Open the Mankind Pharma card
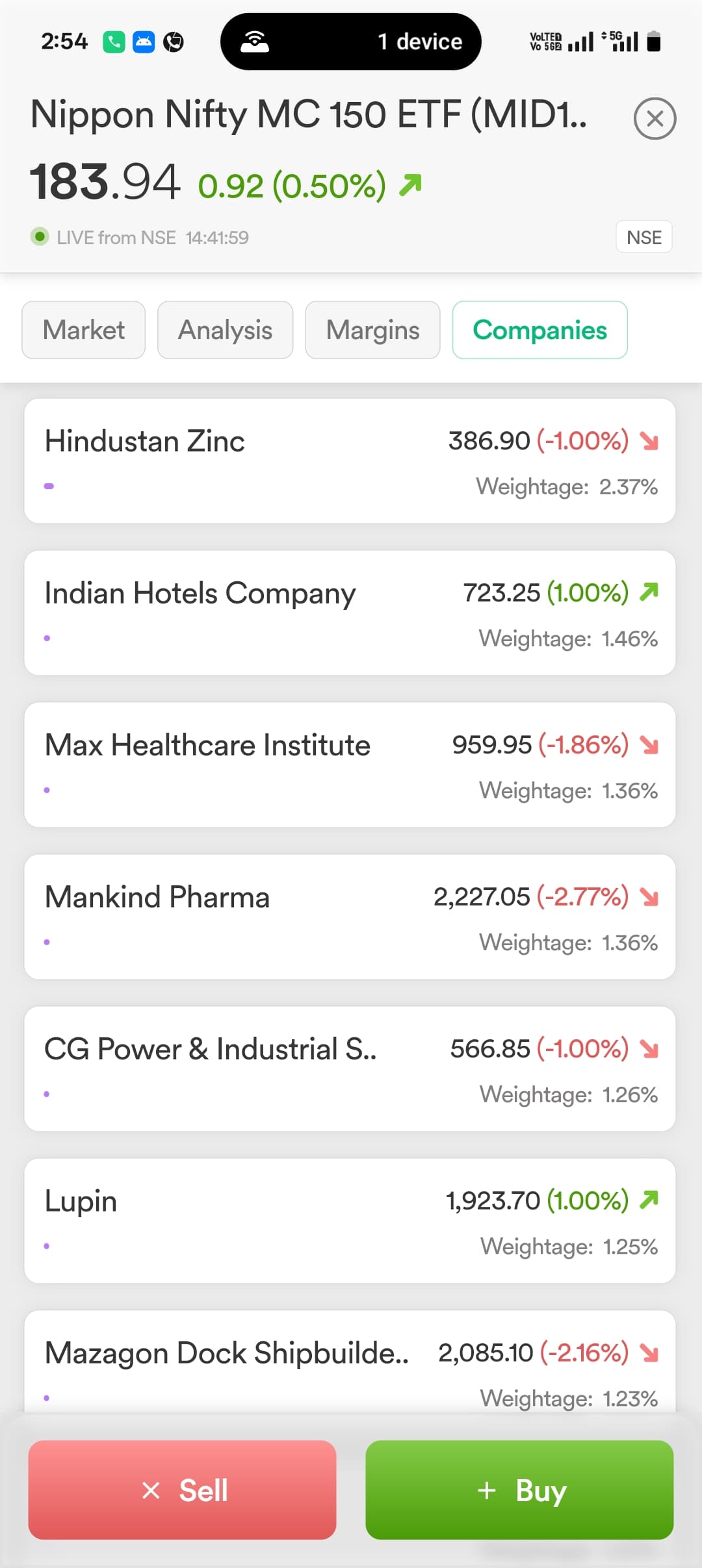The width and height of the screenshot is (702, 1568). [350, 917]
